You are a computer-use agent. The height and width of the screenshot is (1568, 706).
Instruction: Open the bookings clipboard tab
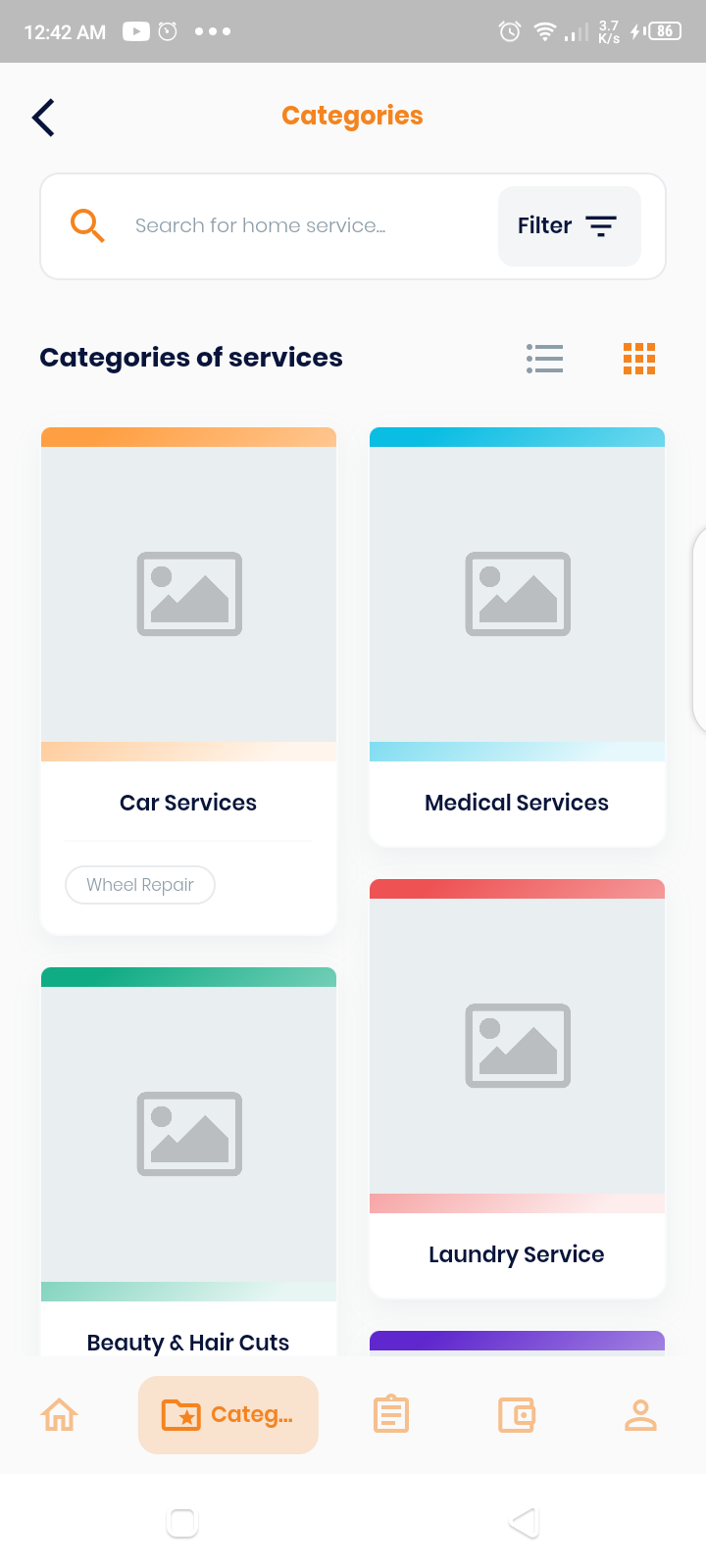[391, 1415]
